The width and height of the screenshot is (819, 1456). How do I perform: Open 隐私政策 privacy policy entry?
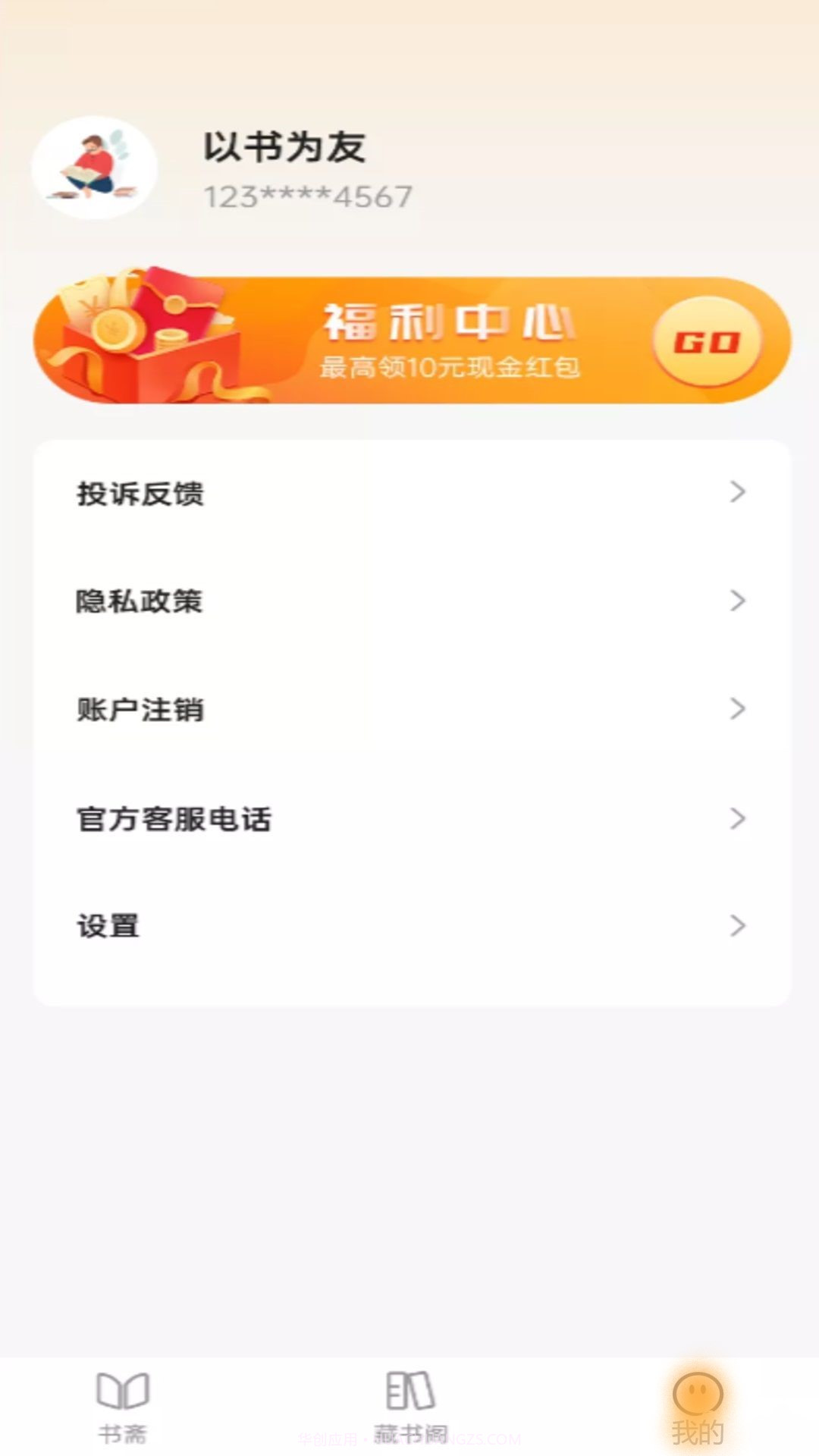coord(139,601)
